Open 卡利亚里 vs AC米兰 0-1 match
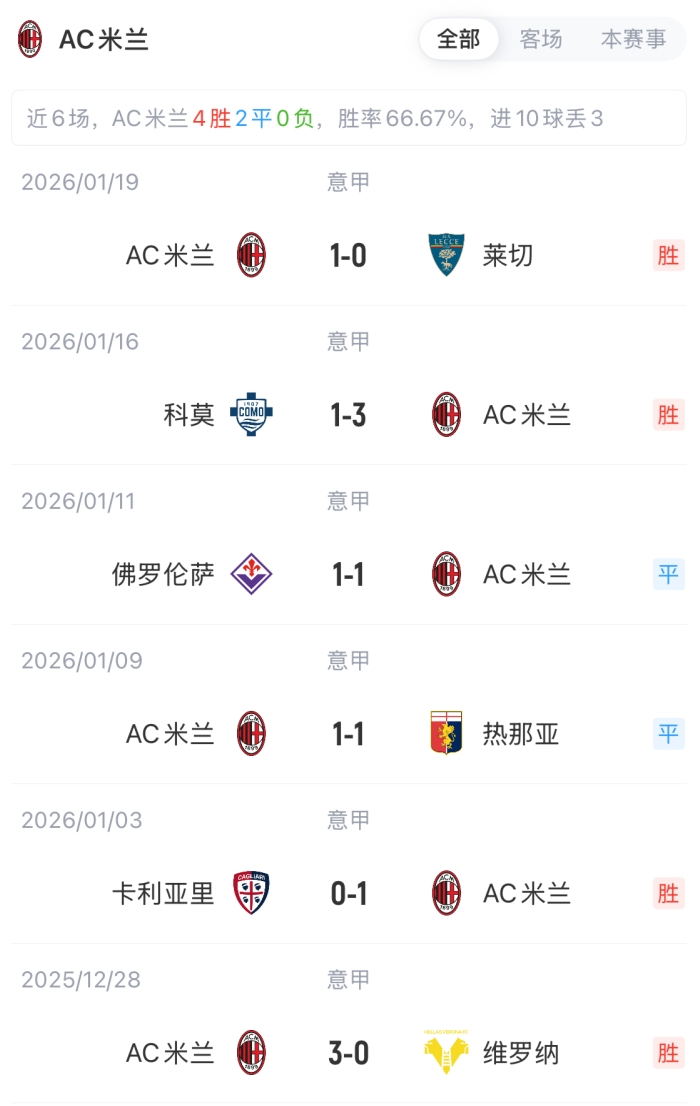700x1106 pixels. pyautogui.click(x=349, y=894)
